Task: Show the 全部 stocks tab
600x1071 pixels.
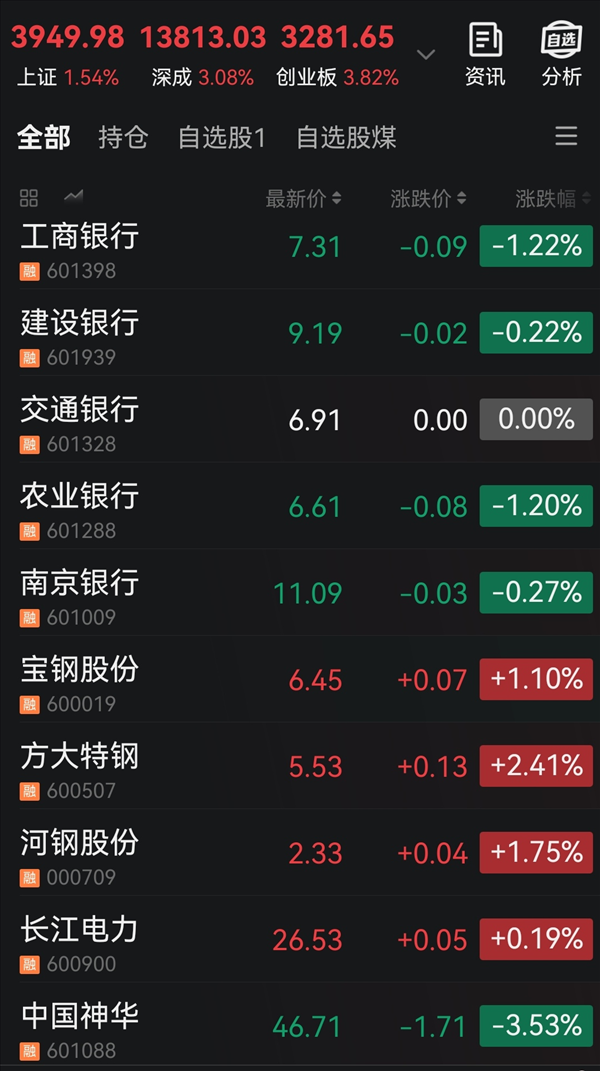Action: click(44, 138)
